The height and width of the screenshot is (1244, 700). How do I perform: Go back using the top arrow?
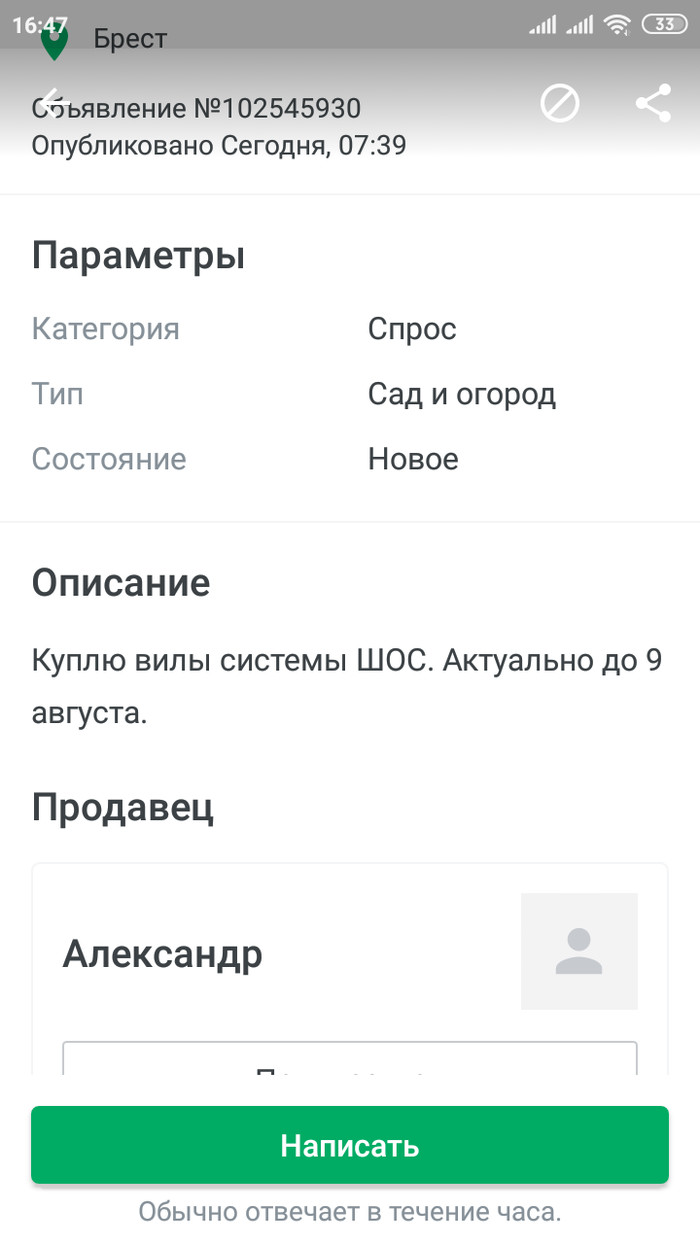click(52, 103)
